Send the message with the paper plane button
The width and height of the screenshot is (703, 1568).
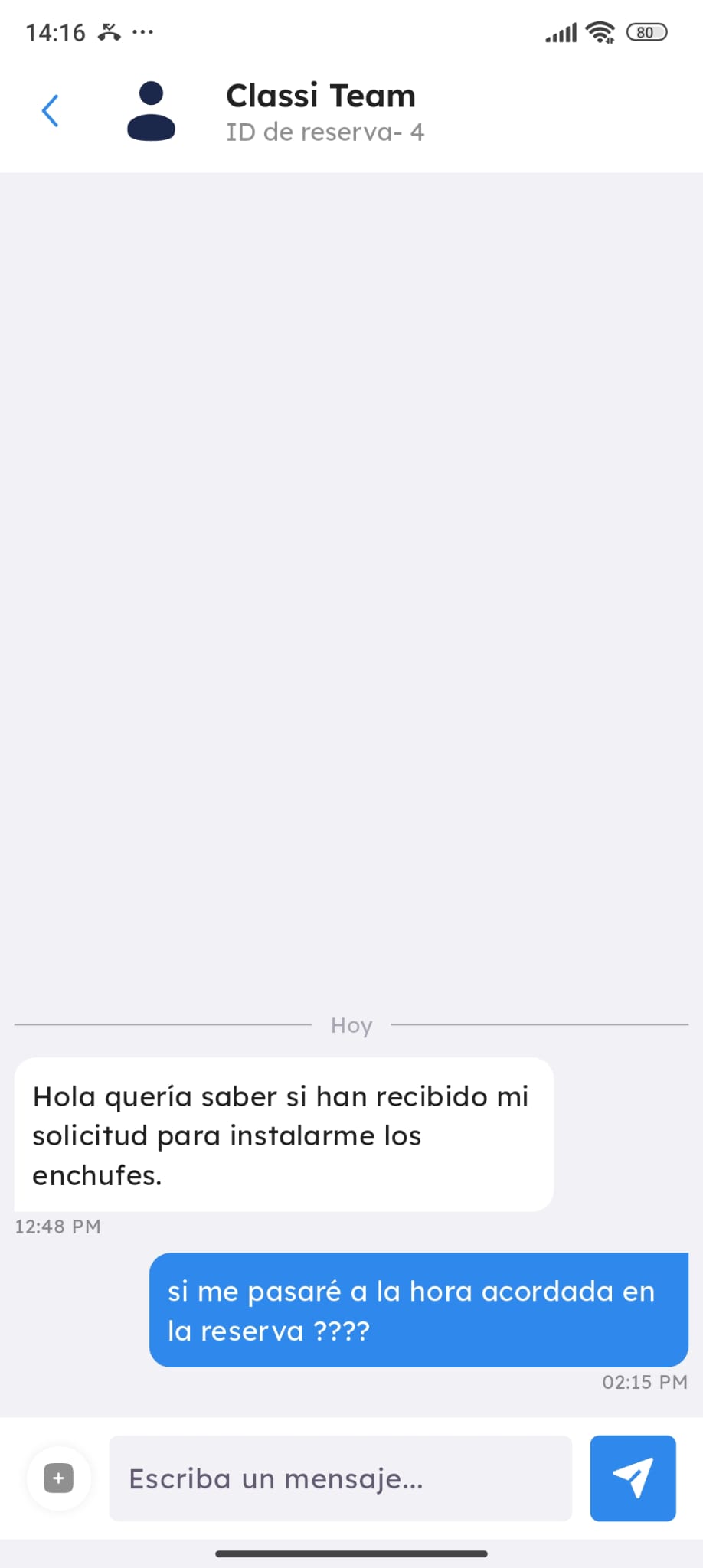(633, 1478)
